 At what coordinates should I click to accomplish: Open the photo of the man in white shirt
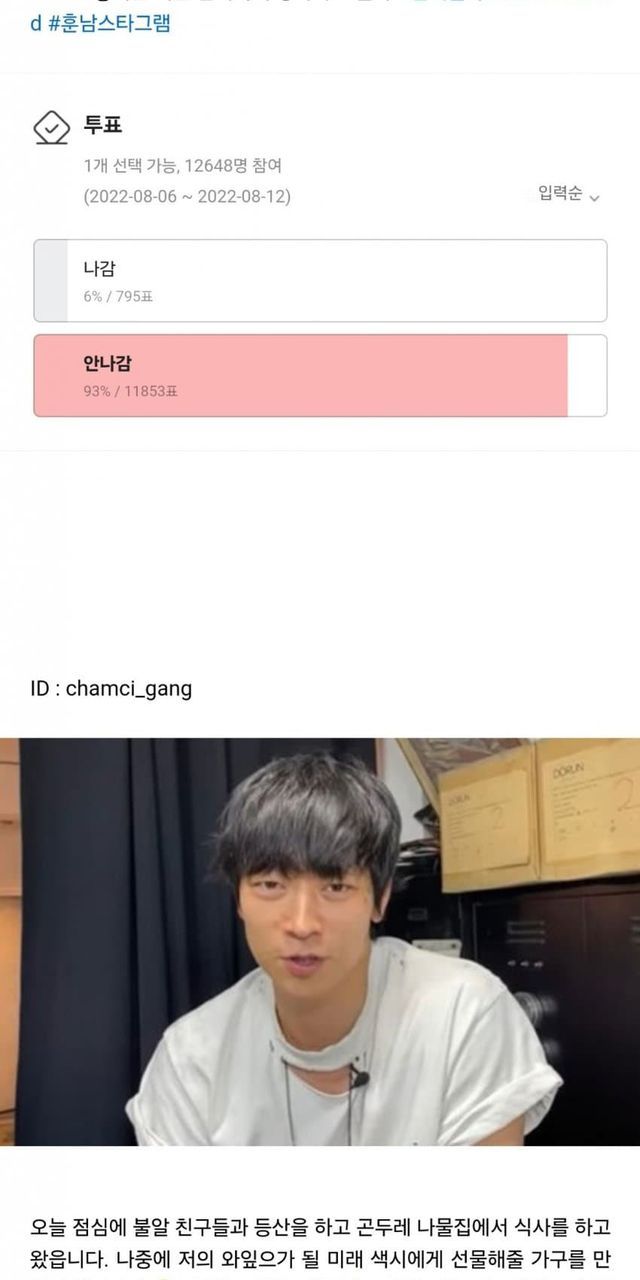[x=320, y=942]
